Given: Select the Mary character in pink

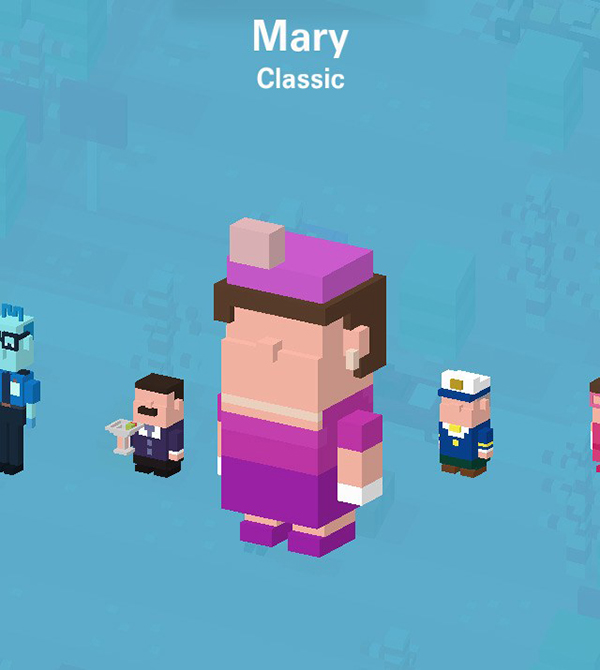Looking at the screenshot, I should (300, 400).
